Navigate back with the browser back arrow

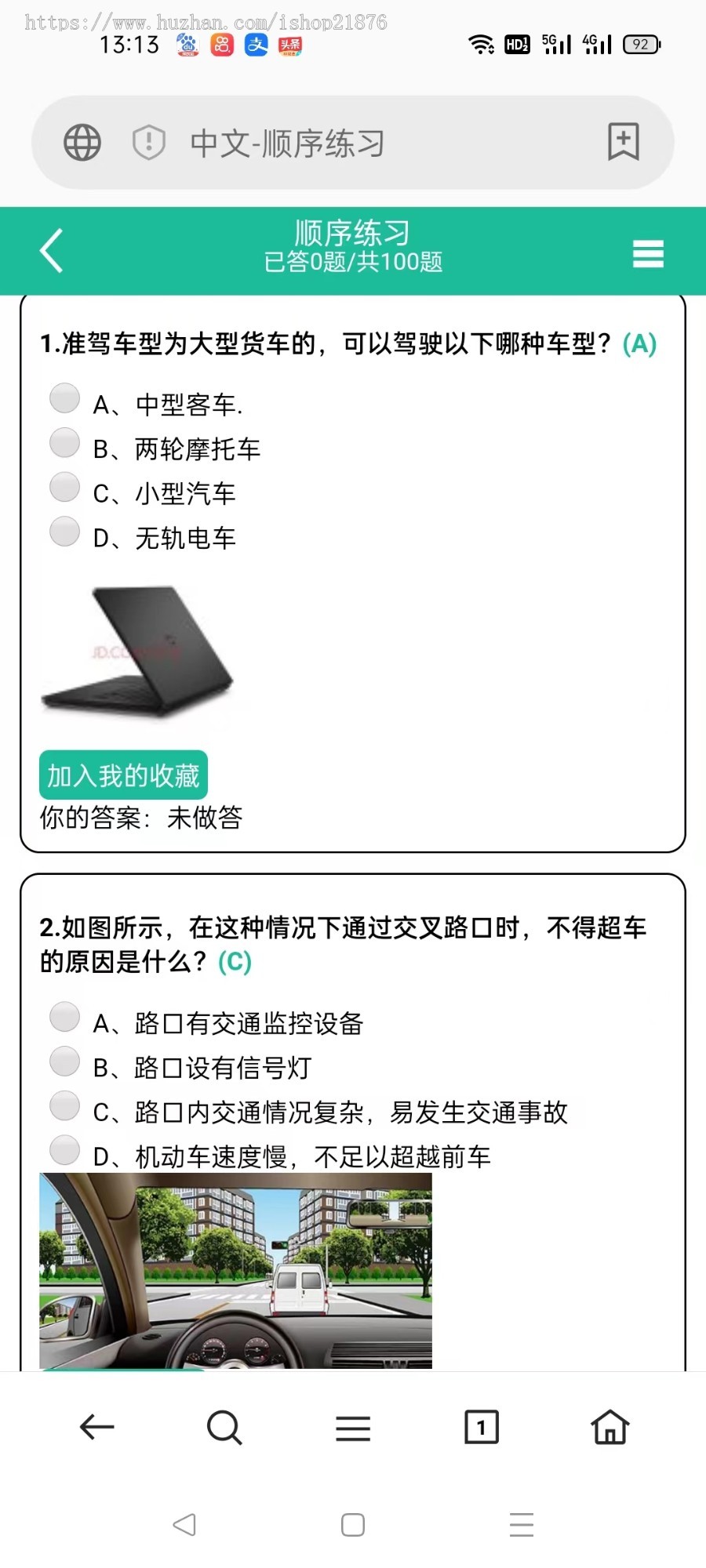pos(97,1428)
